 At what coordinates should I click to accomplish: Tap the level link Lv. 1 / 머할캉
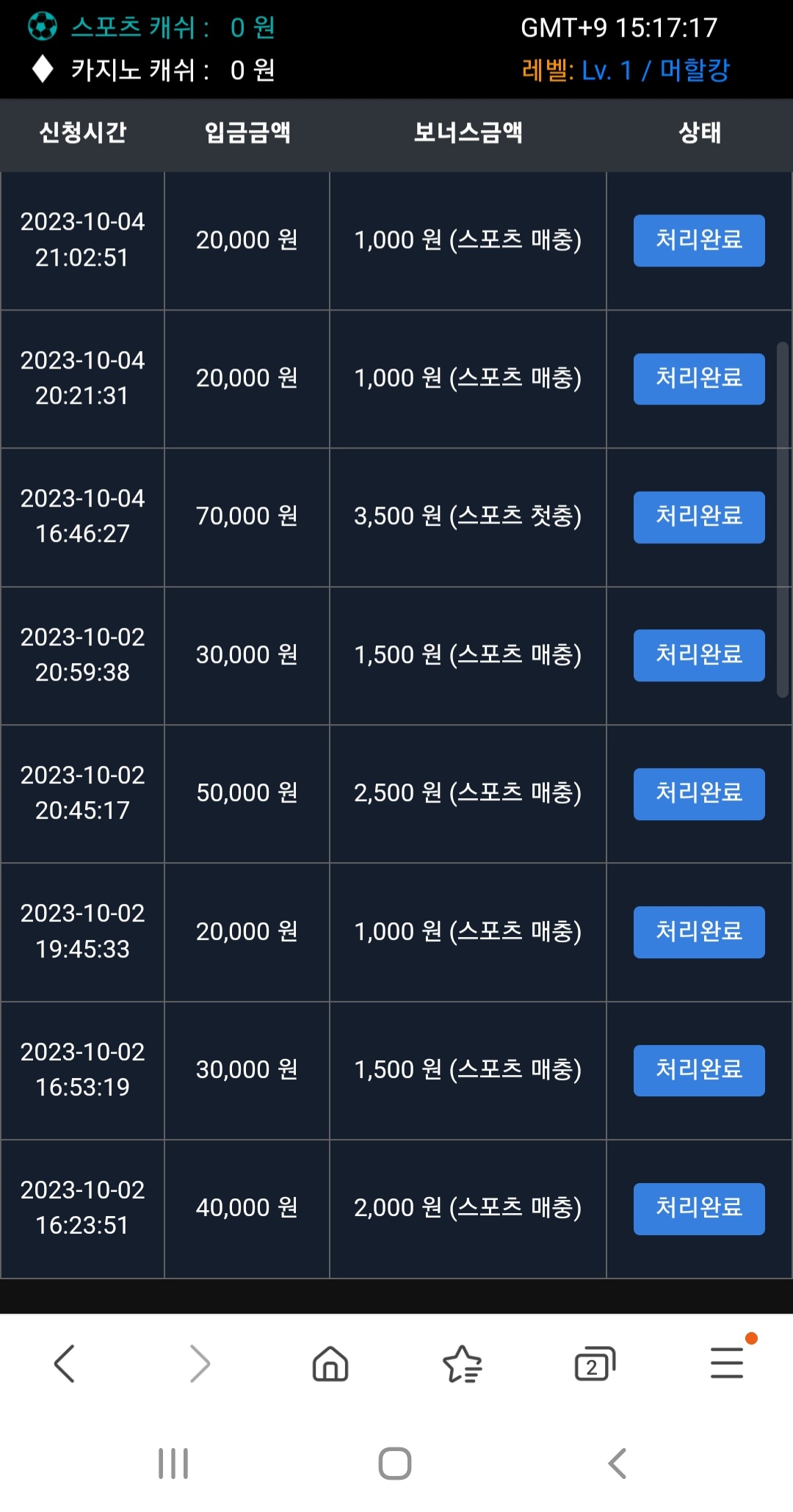[x=656, y=70]
